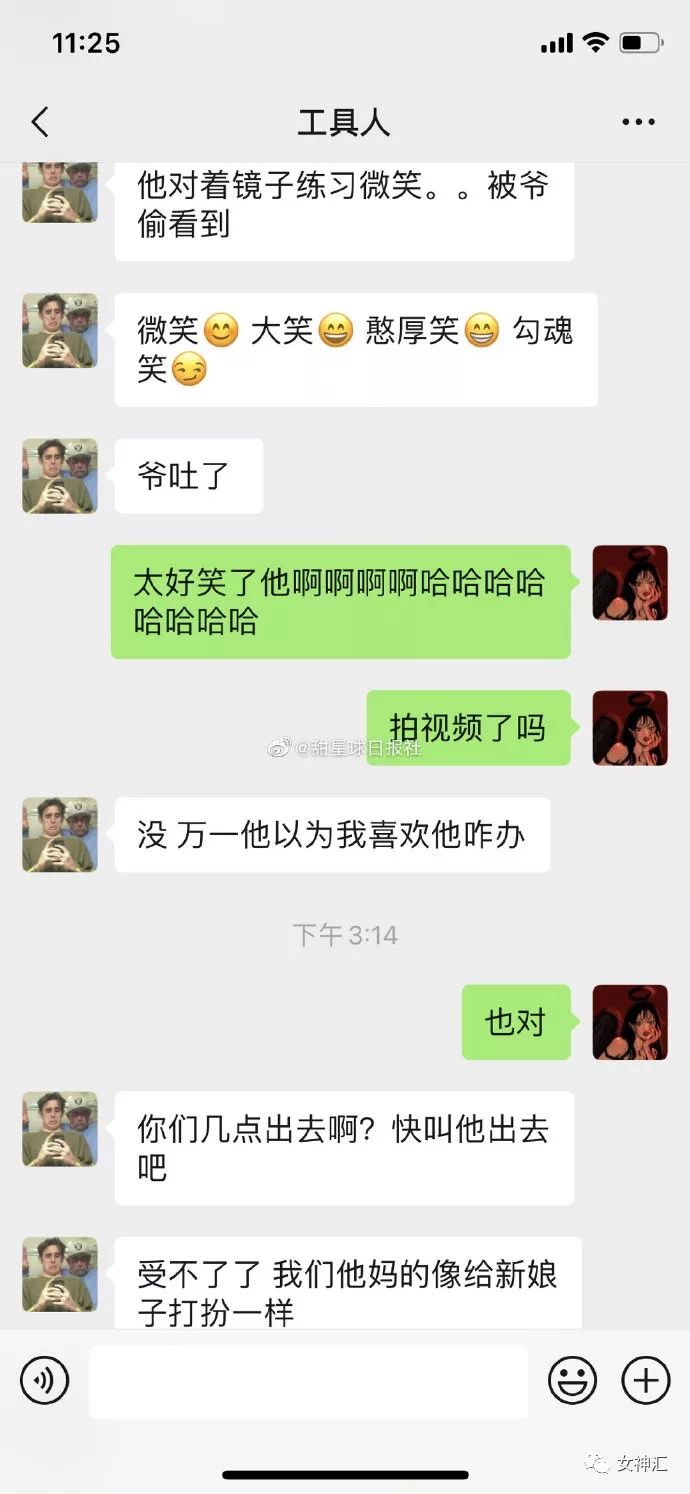Open the plus attachment menu
The height and width of the screenshot is (1494, 690).
click(646, 1381)
